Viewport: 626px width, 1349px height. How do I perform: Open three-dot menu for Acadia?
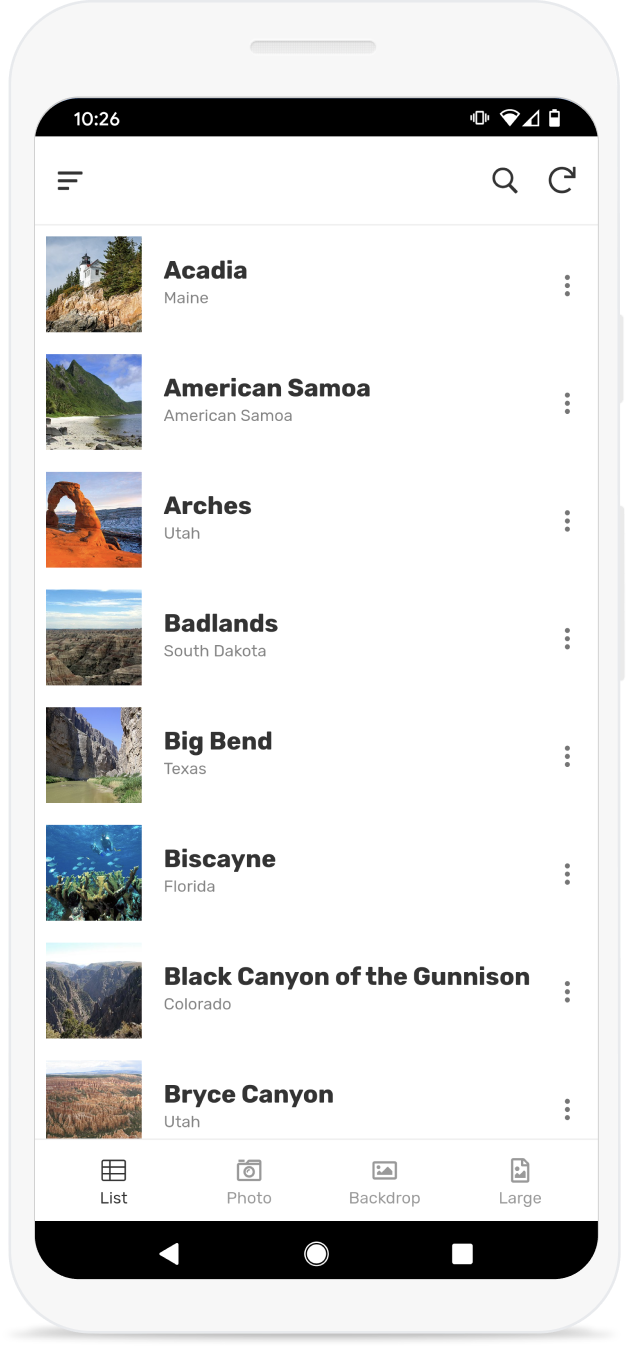(567, 285)
